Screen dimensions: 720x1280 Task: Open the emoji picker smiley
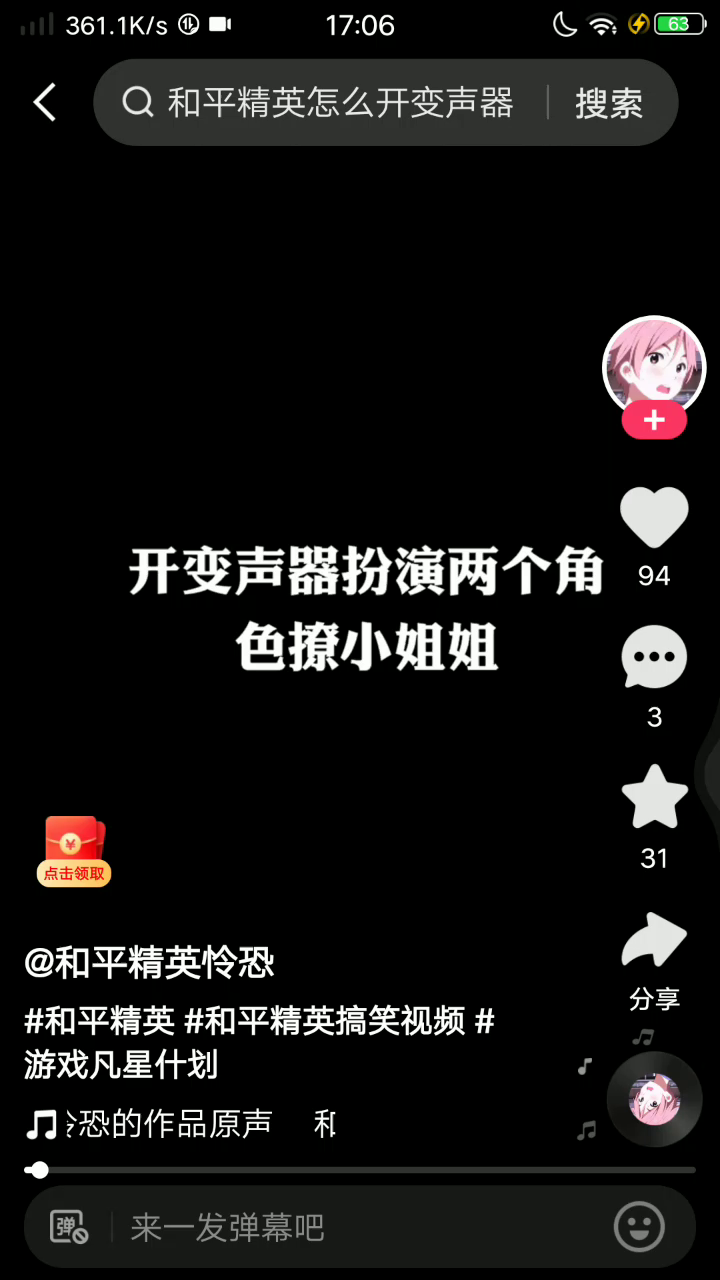coord(639,1227)
